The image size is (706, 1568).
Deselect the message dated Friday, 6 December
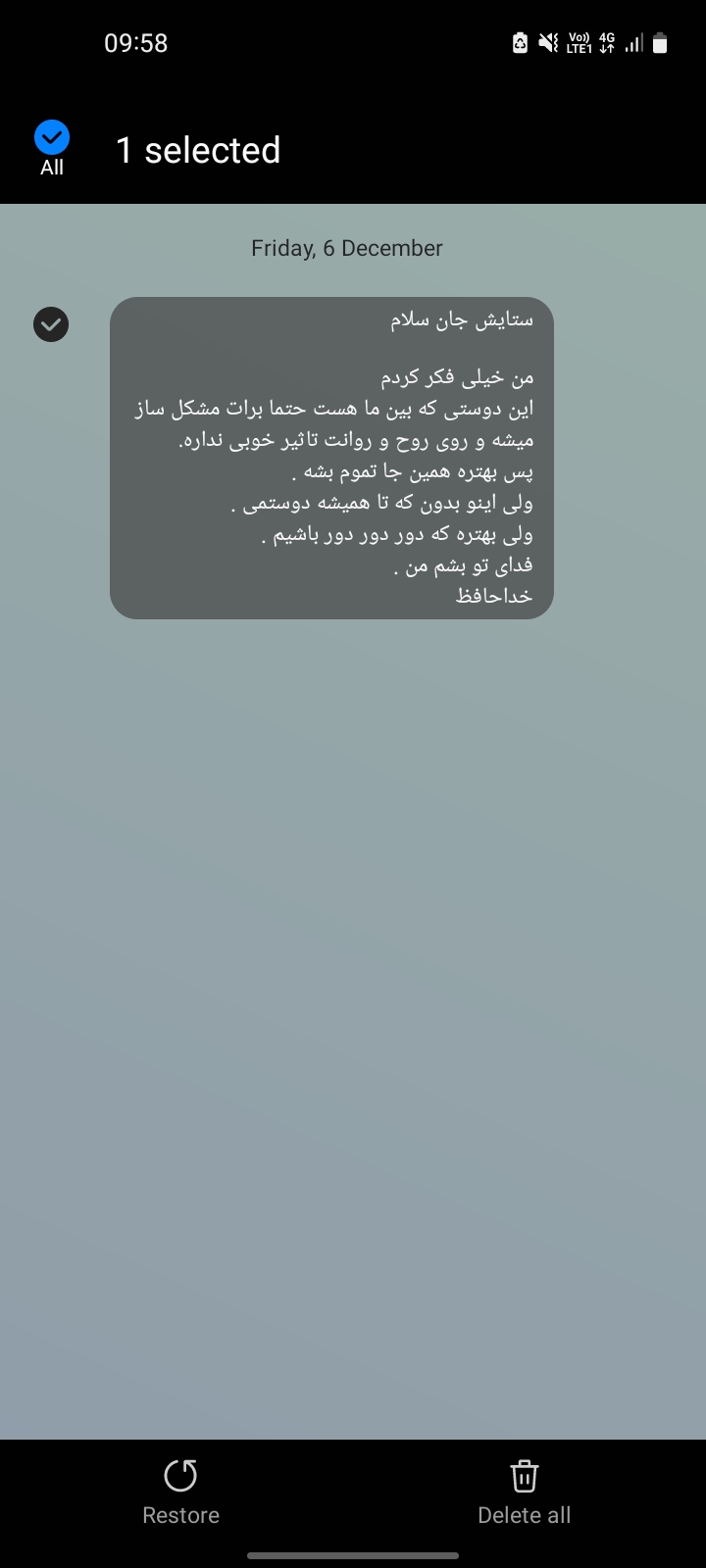pyautogui.click(x=51, y=324)
